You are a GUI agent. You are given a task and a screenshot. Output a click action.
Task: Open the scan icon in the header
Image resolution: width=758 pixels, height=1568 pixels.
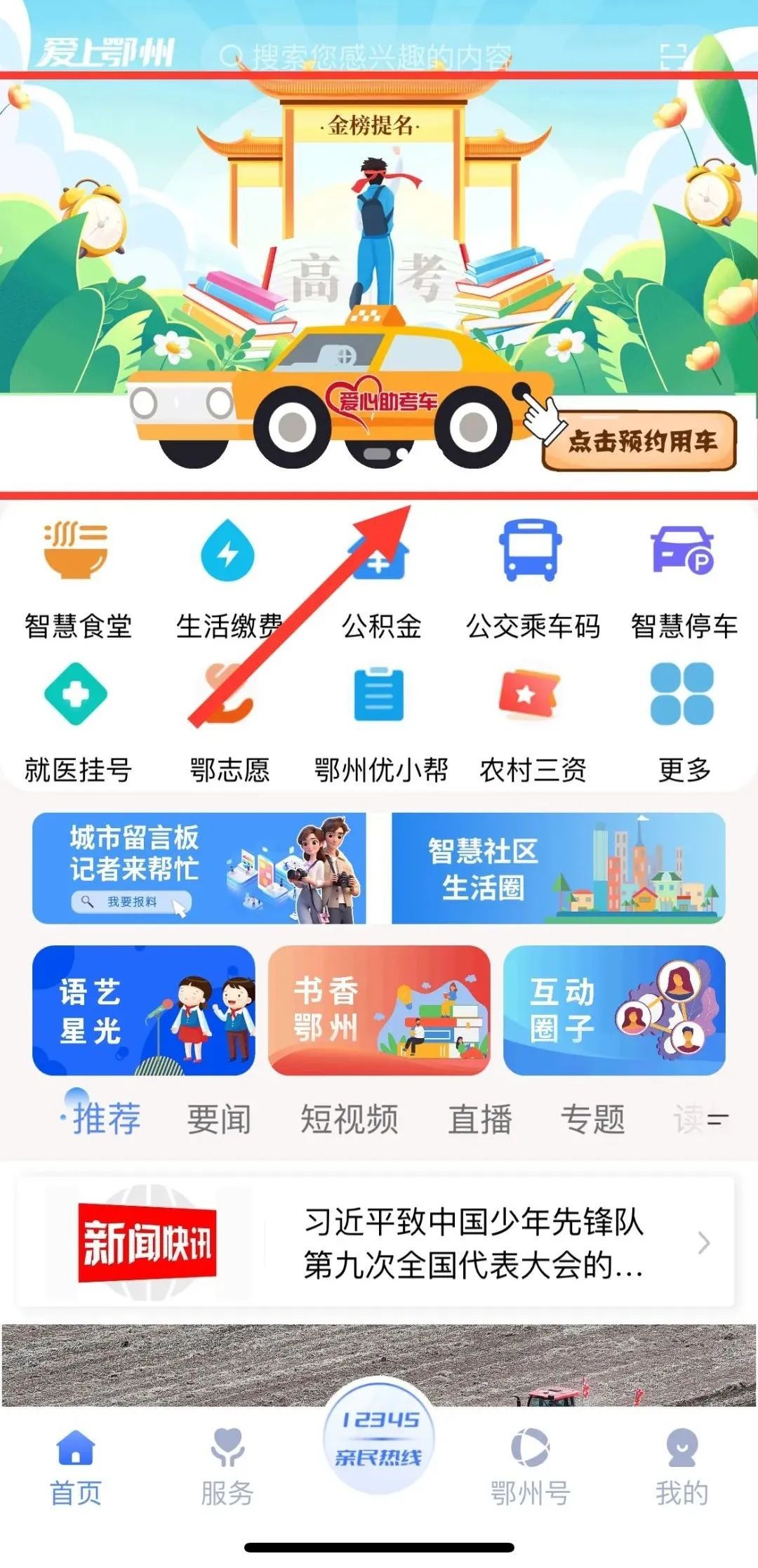point(673,56)
